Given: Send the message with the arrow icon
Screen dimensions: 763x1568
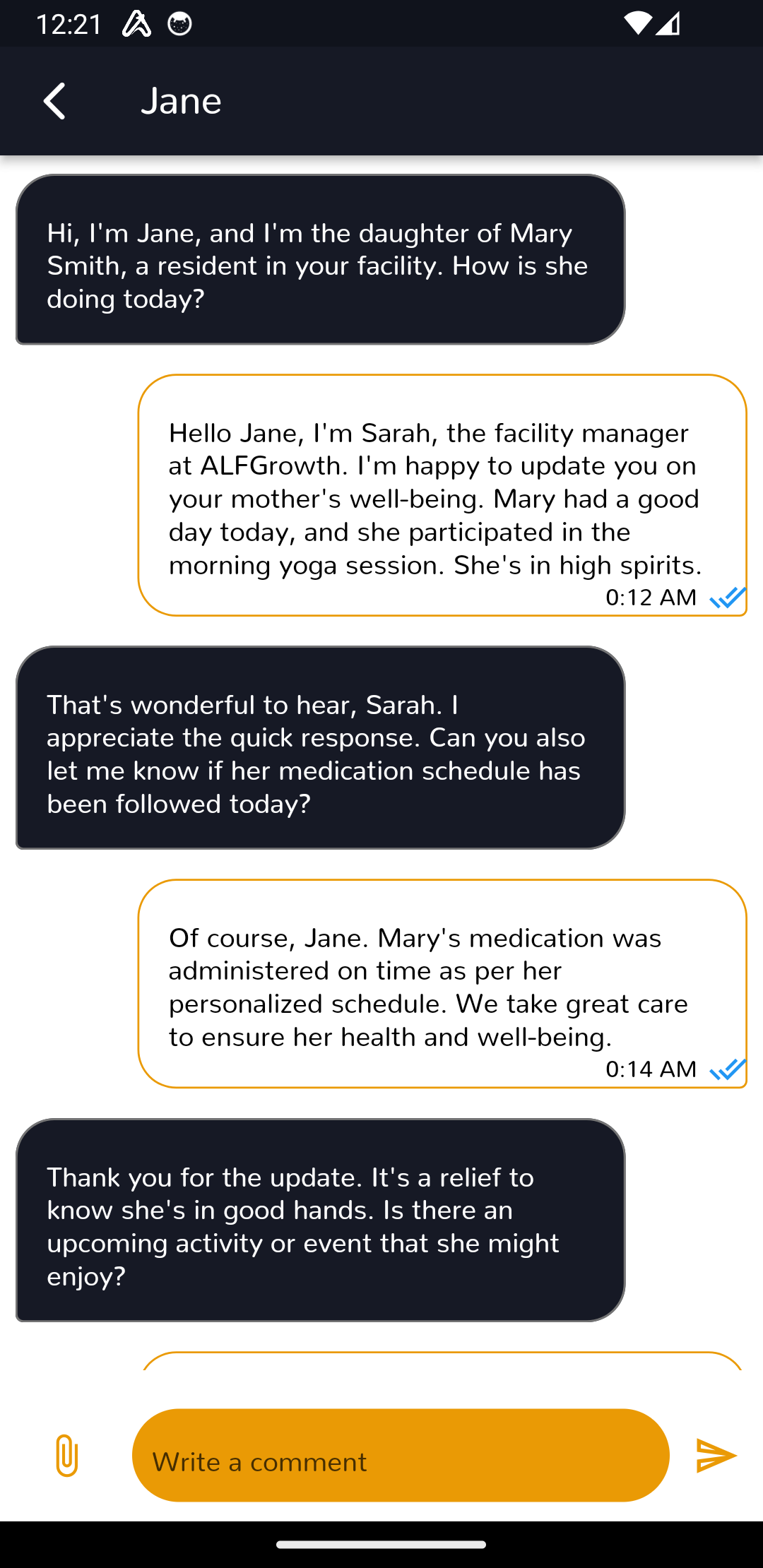Looking at the screenshot, I should point(716,1456).
